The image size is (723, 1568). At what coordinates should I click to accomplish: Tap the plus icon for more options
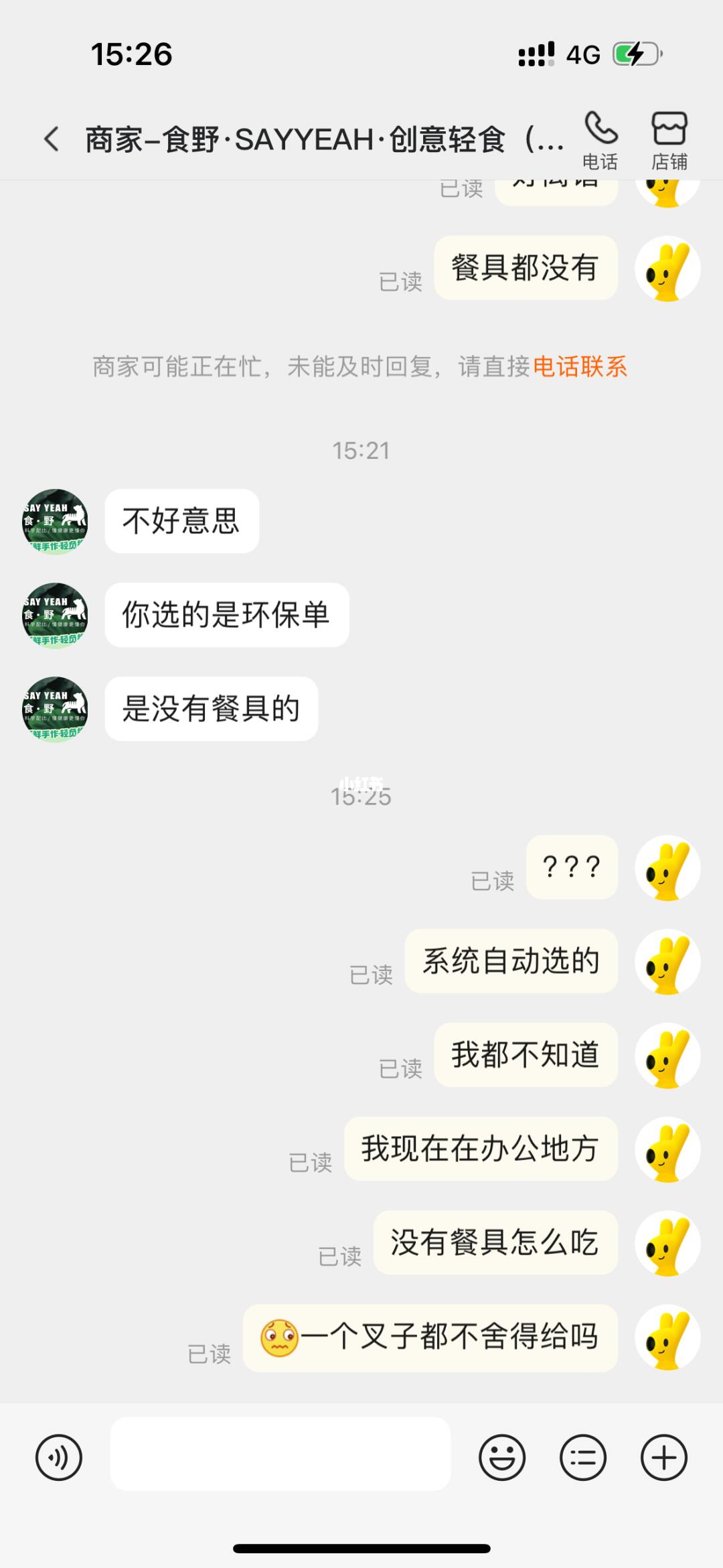tap(662, 1457)
